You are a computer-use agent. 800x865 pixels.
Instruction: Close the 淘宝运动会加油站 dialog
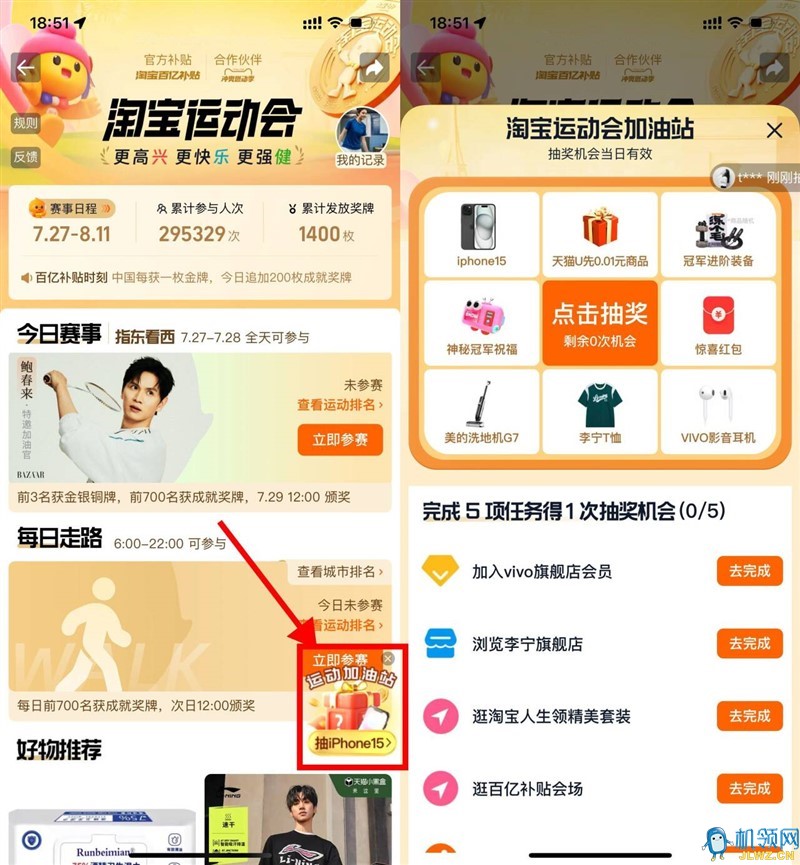point(773,130)
